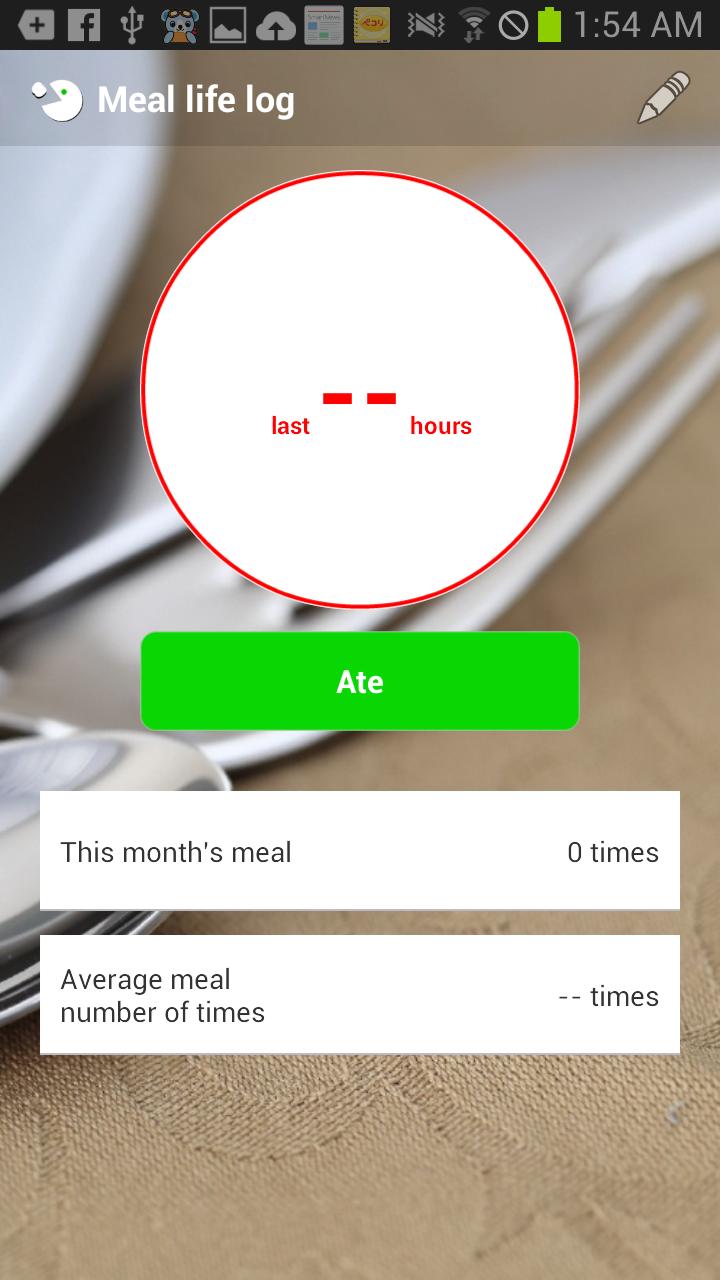
Task: Tap the 0 times count
Action: click(x=612, y=852)
